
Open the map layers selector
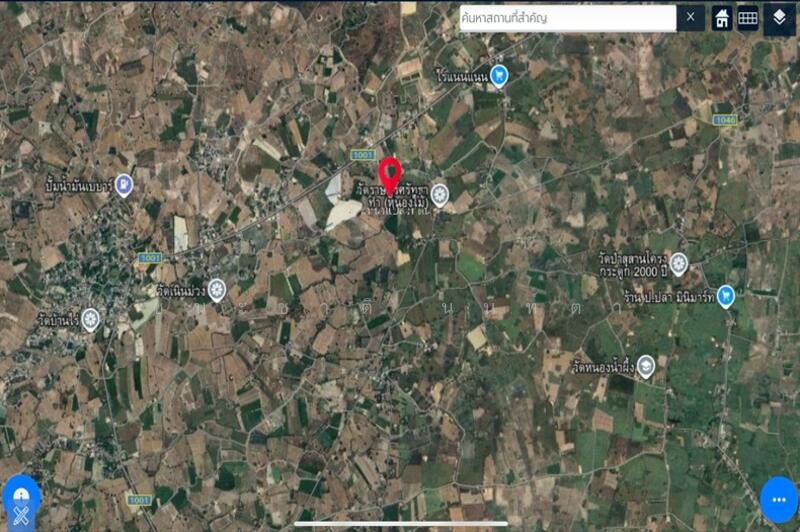780,18
